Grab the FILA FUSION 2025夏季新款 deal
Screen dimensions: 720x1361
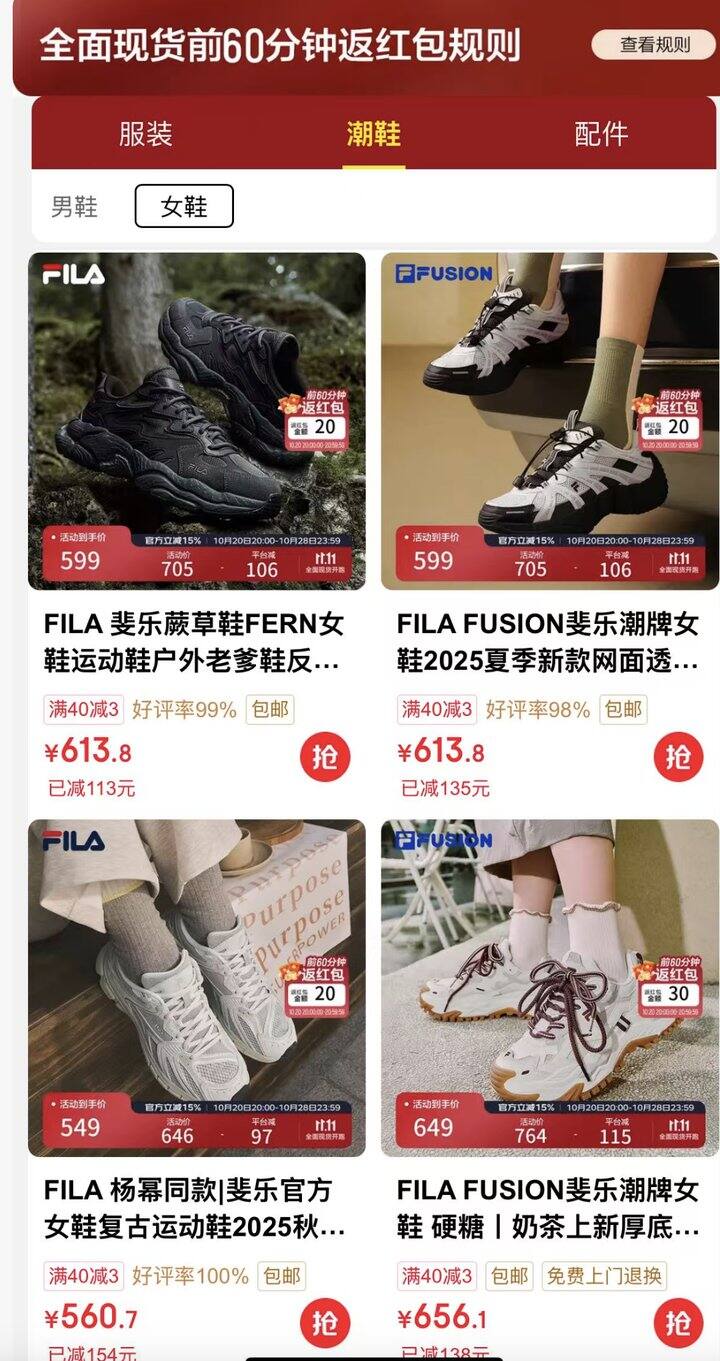[678, 757]
